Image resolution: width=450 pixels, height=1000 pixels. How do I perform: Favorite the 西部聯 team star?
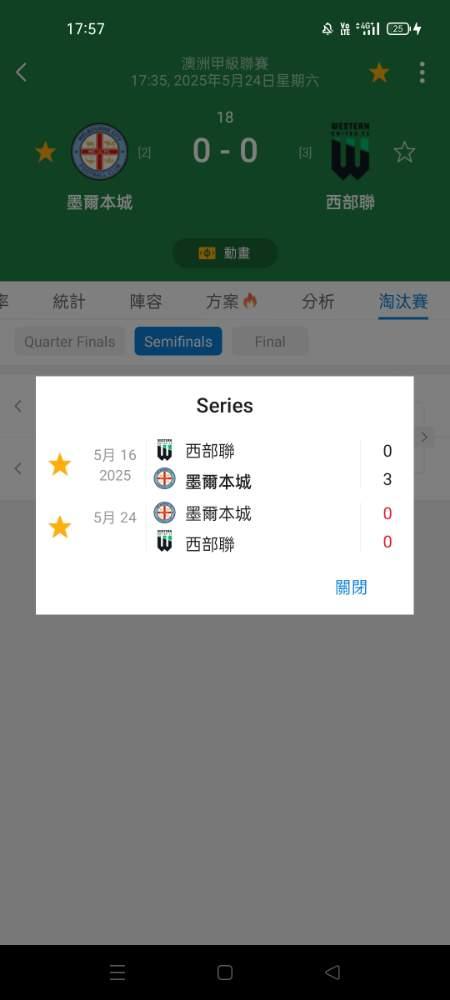point(404,152)
